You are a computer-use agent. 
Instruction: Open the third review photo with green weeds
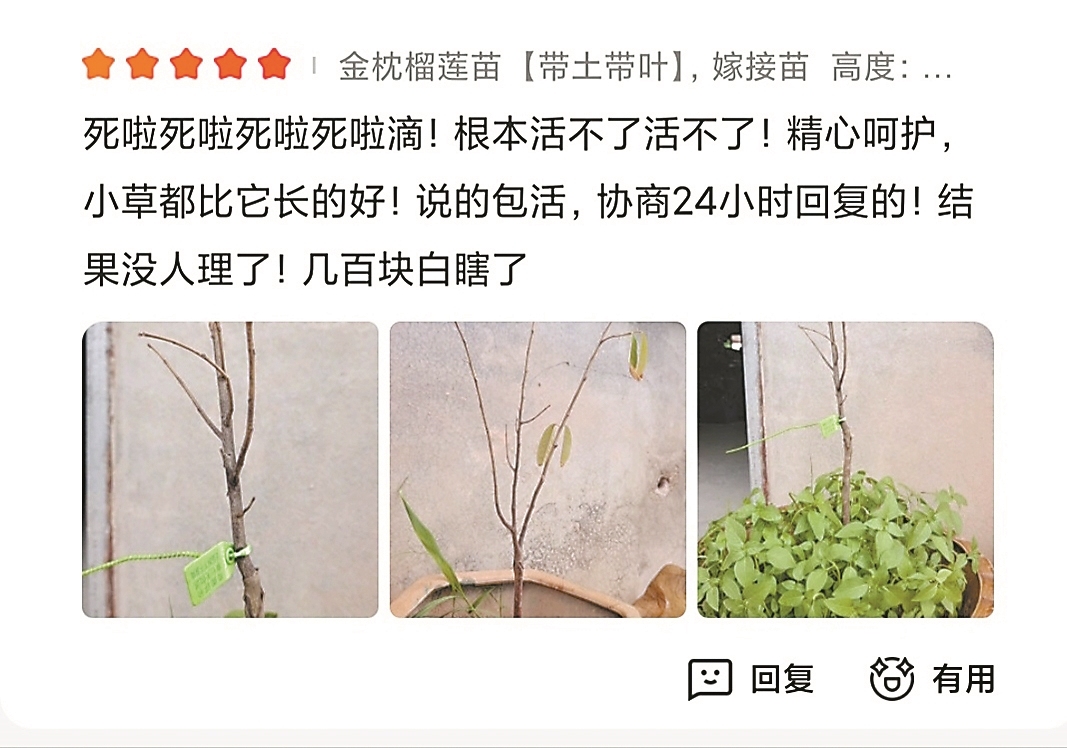(x=845, y=469)
